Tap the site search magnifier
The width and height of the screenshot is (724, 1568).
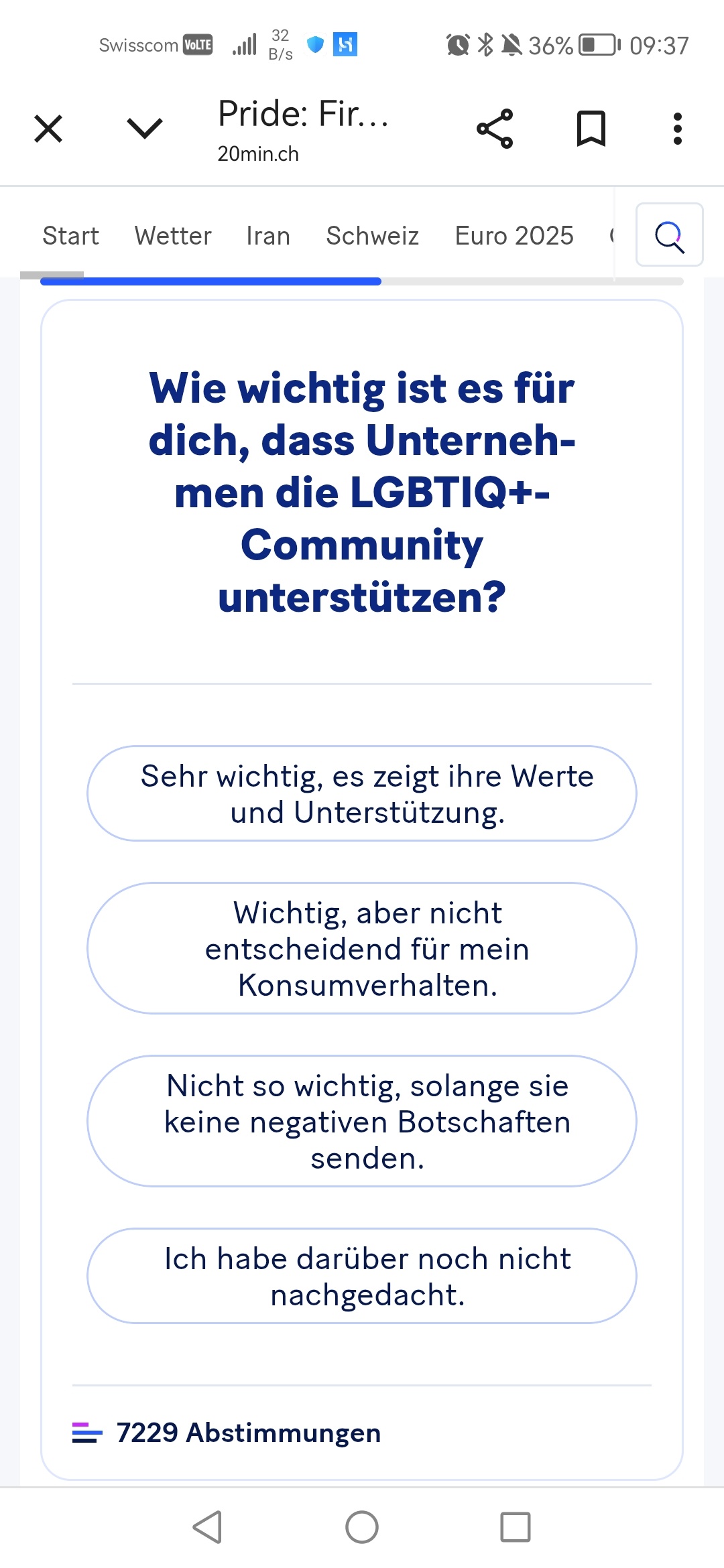[669, 235]
